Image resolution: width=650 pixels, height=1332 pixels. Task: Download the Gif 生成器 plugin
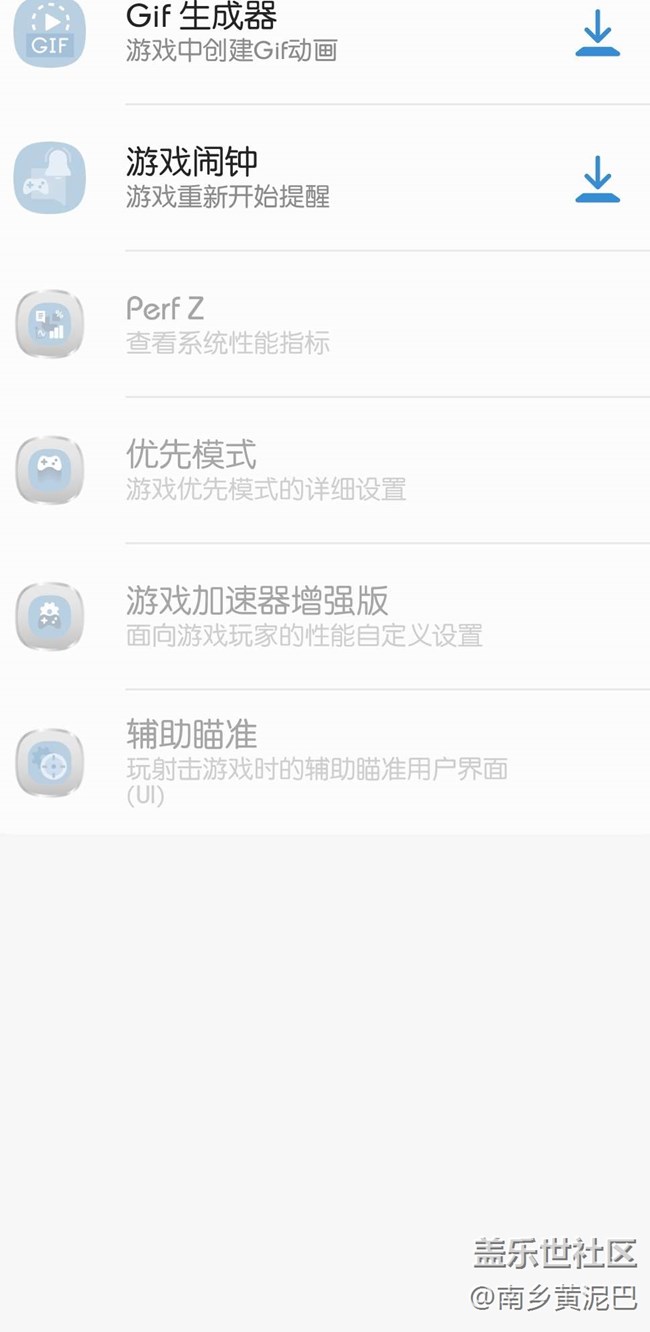click(597, 34)
